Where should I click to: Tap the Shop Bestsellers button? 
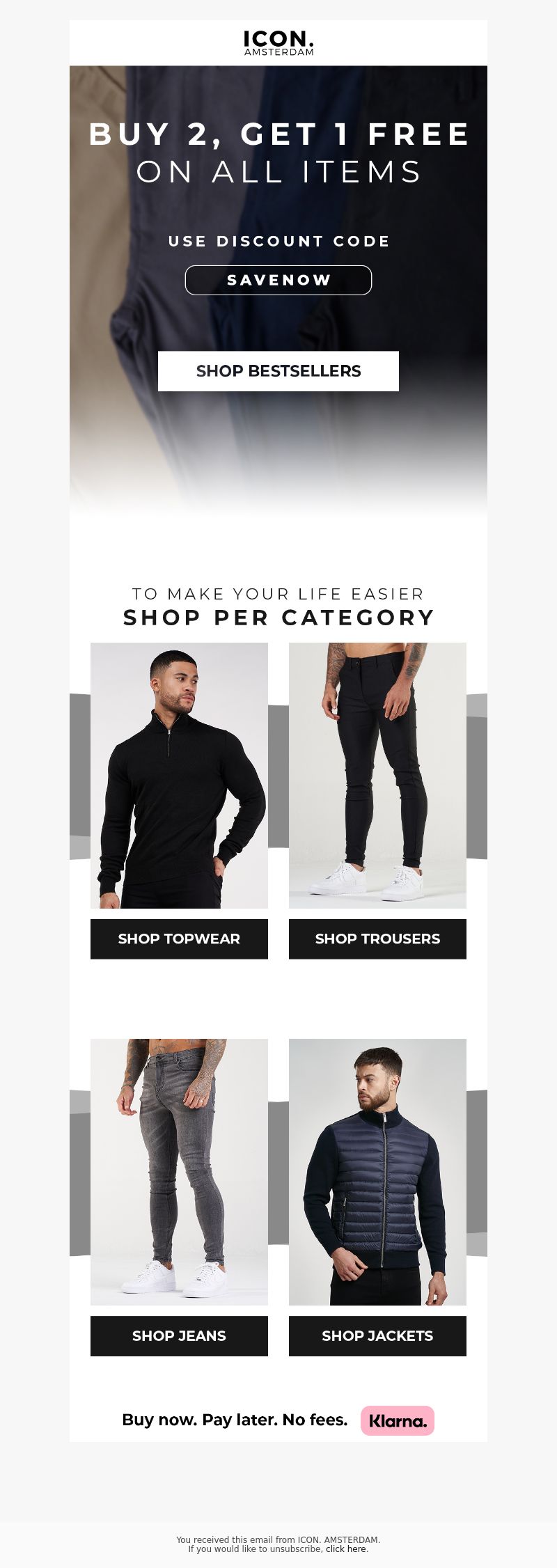[x=278, y=371]
